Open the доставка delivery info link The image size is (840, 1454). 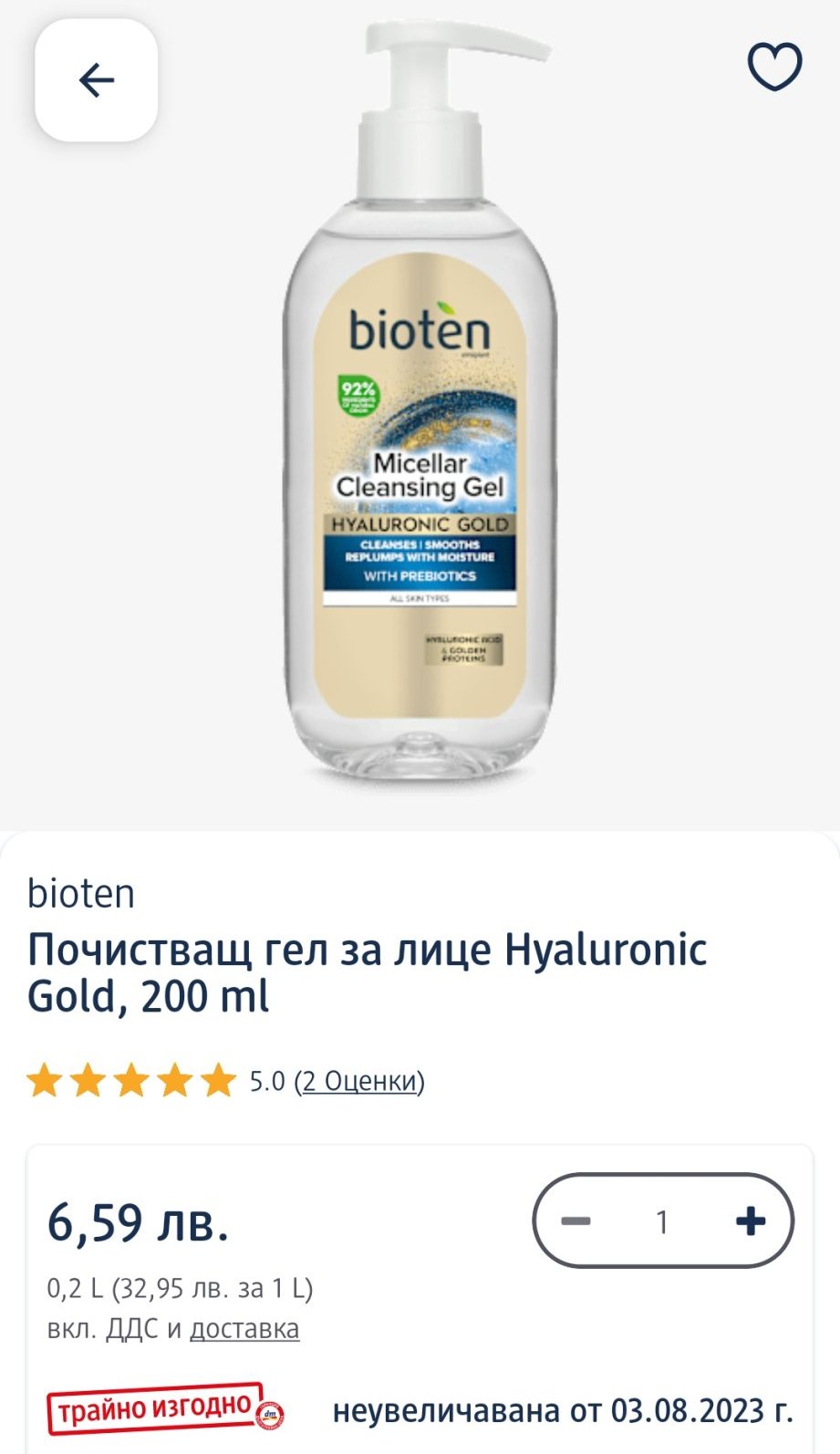pos(244,1329)
